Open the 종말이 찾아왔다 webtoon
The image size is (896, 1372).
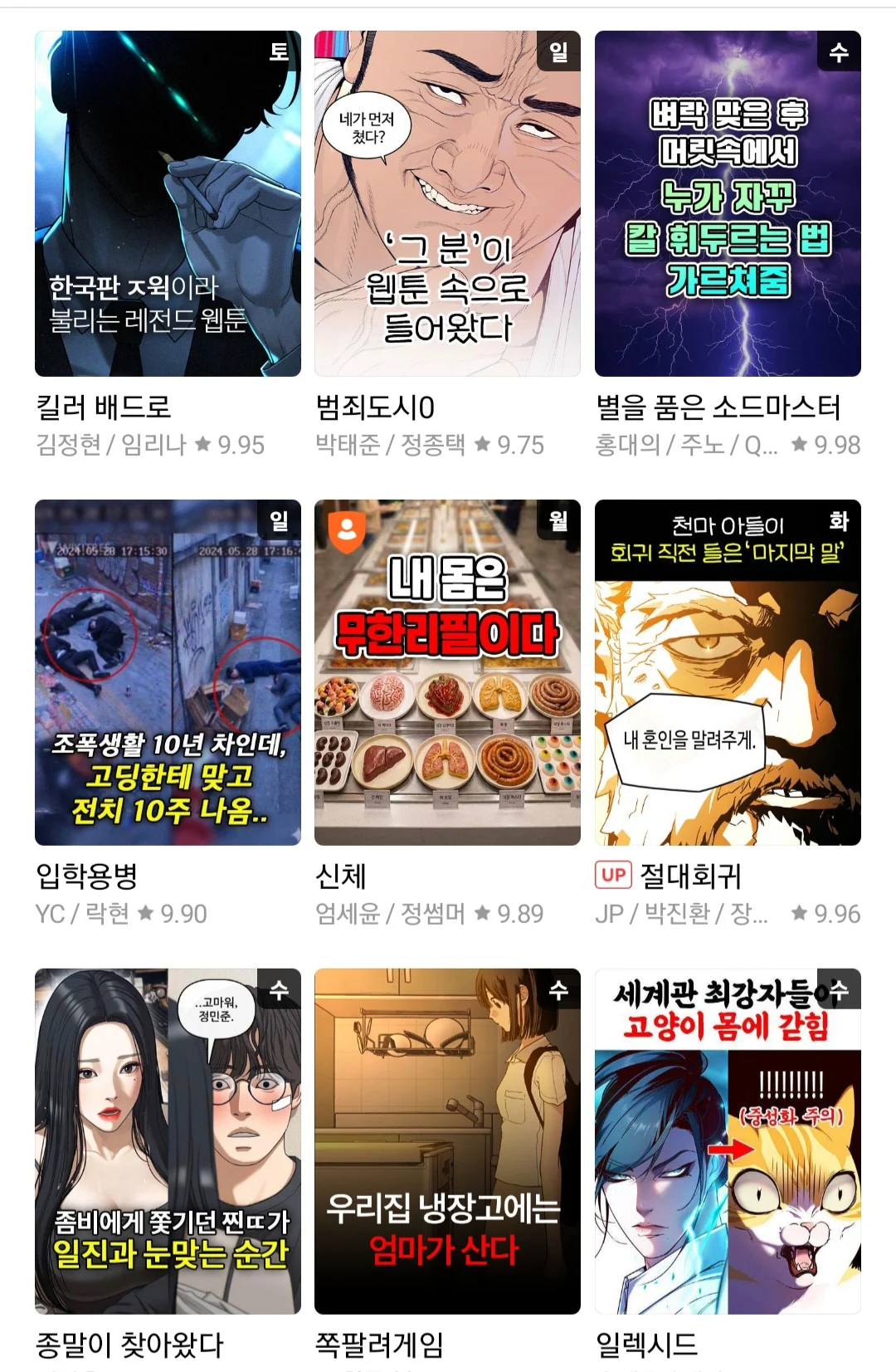(x=168, y=1141)
